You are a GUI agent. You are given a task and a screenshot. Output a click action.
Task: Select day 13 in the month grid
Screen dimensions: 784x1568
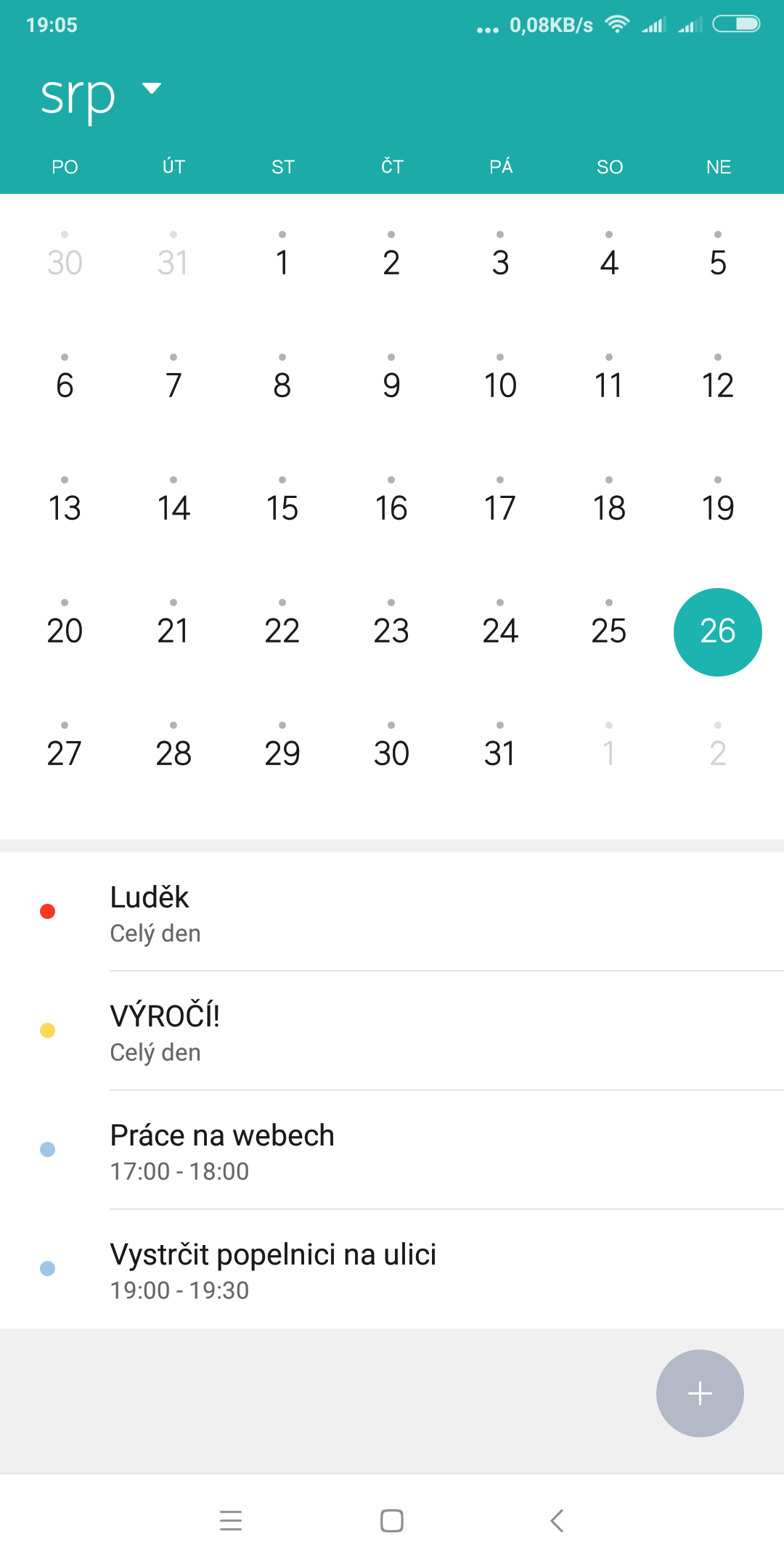65,507
